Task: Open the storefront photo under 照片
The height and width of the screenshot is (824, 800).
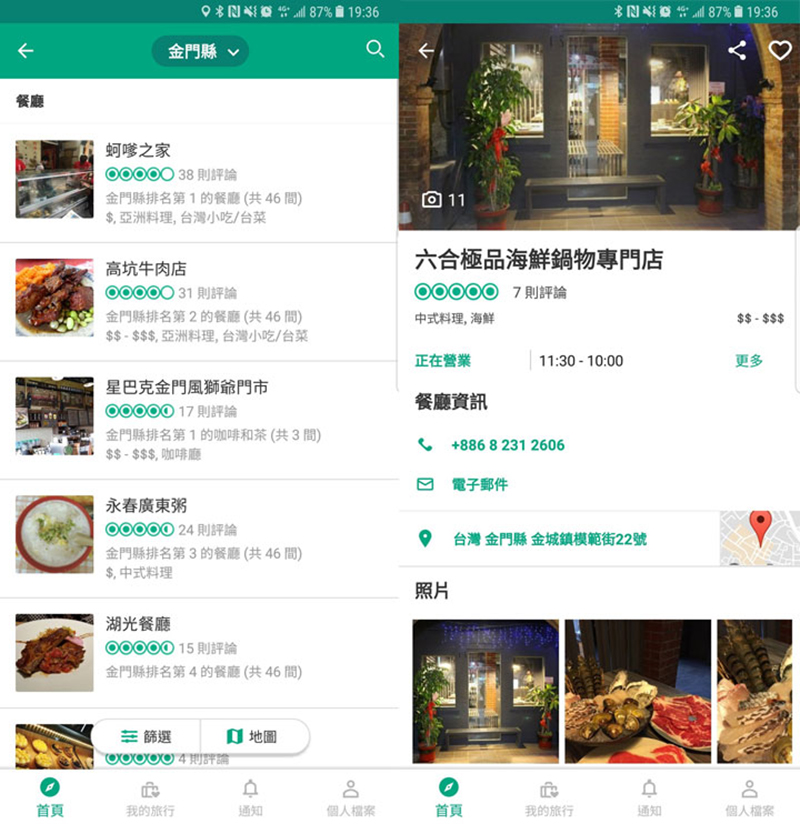Action: (x=485, y=690)
